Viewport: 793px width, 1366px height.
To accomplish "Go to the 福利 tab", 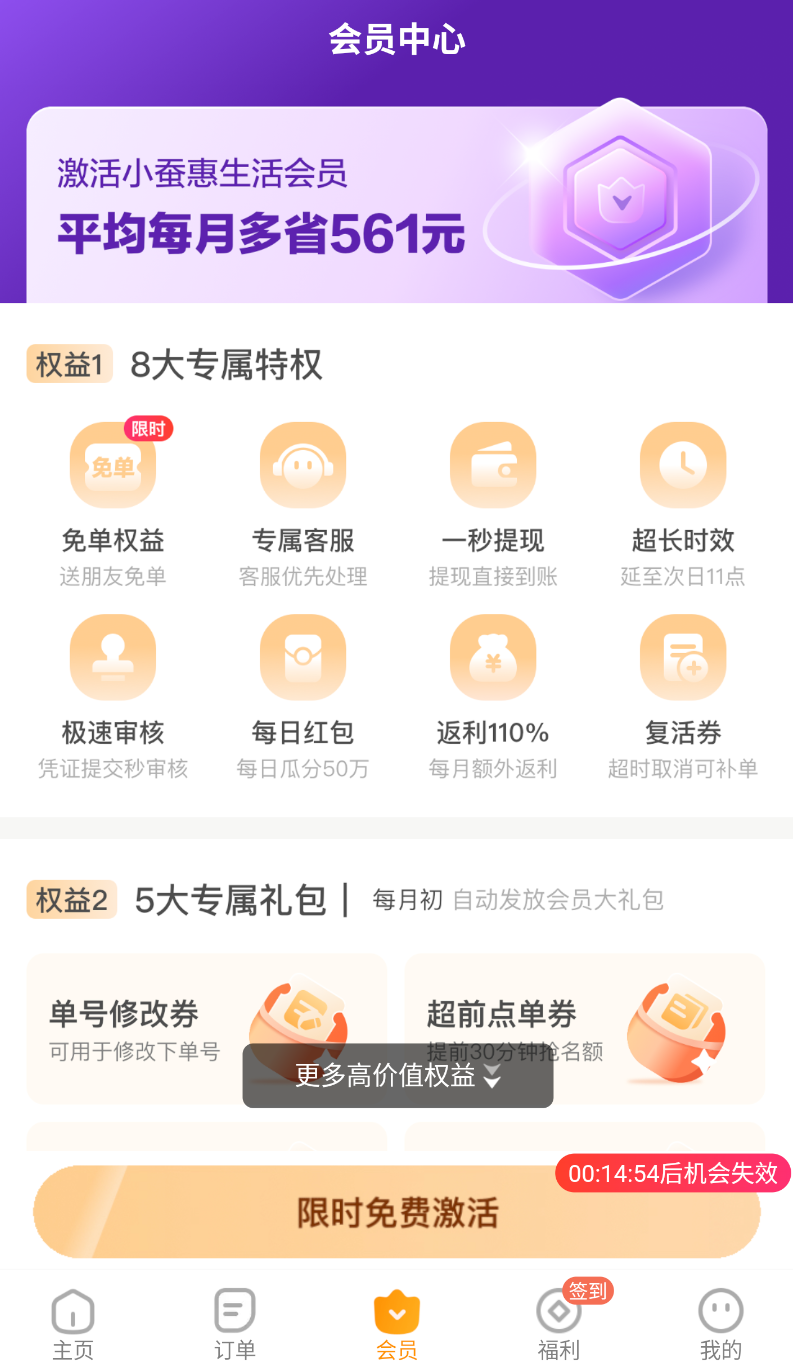I will click(x=559, y=1324).
